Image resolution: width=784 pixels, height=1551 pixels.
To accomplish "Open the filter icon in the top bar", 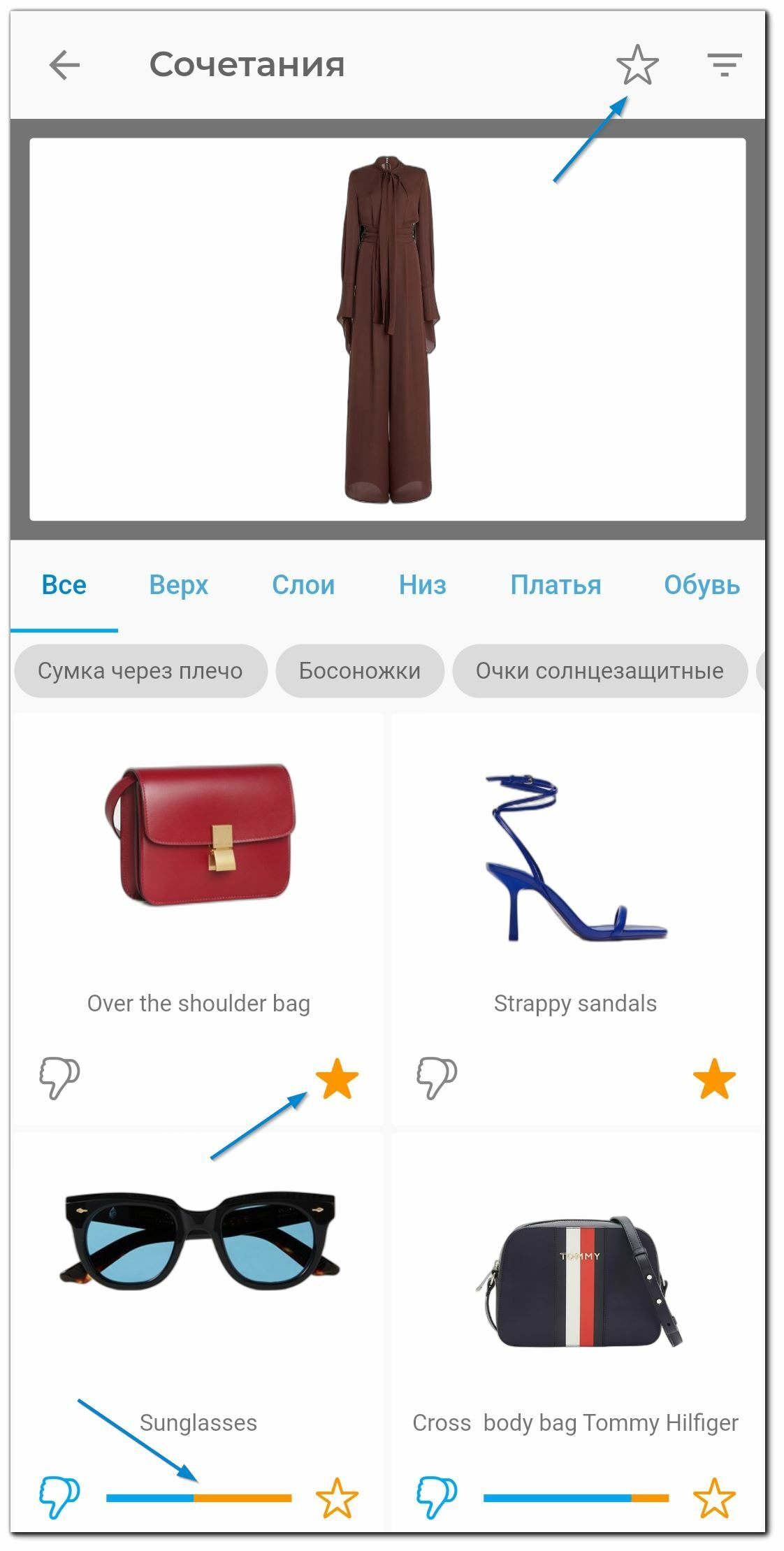I will pyautogui.click(x=724, y=65).
